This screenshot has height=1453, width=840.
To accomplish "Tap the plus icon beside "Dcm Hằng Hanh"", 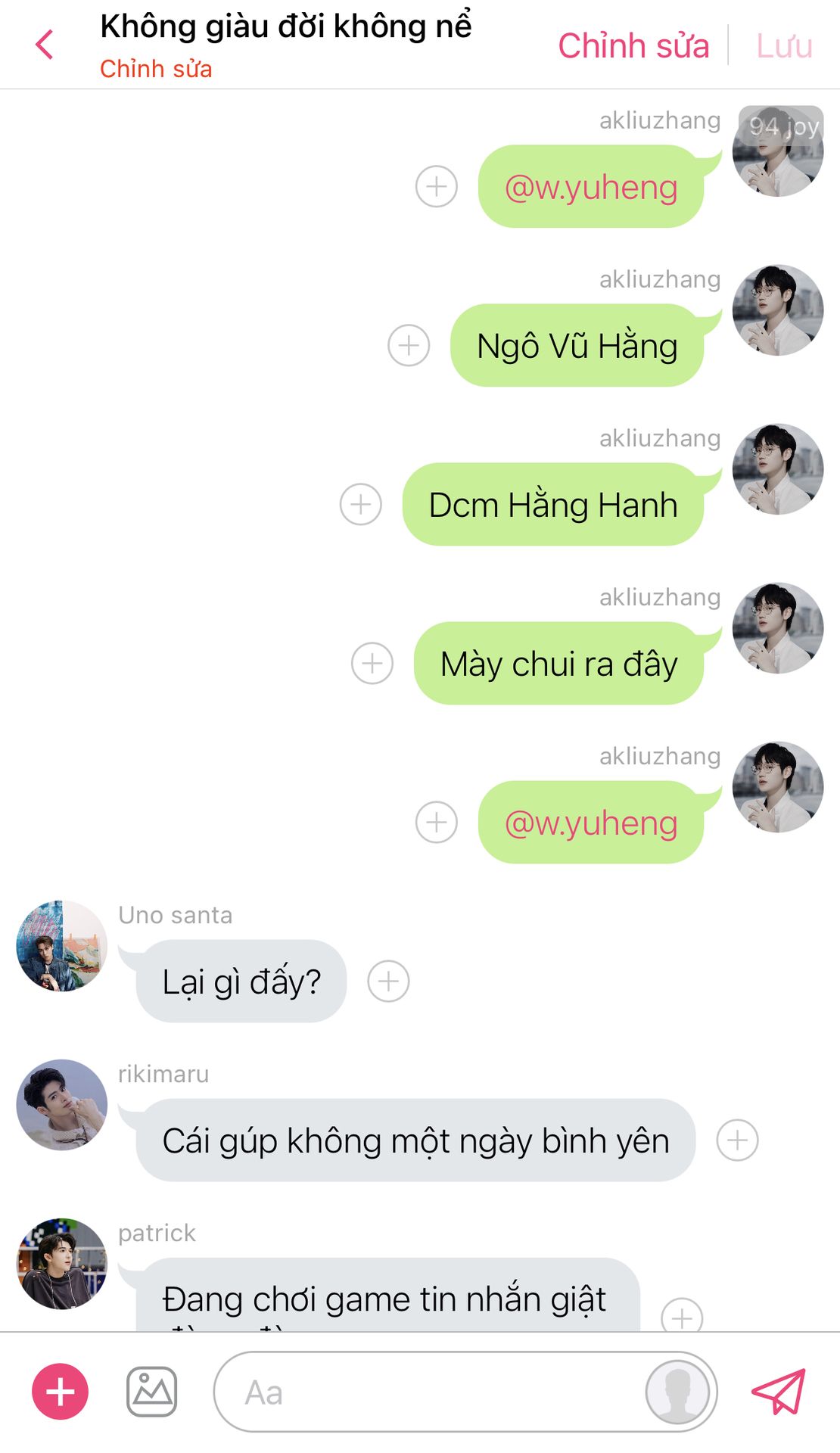I will click(x=361, y=504).
